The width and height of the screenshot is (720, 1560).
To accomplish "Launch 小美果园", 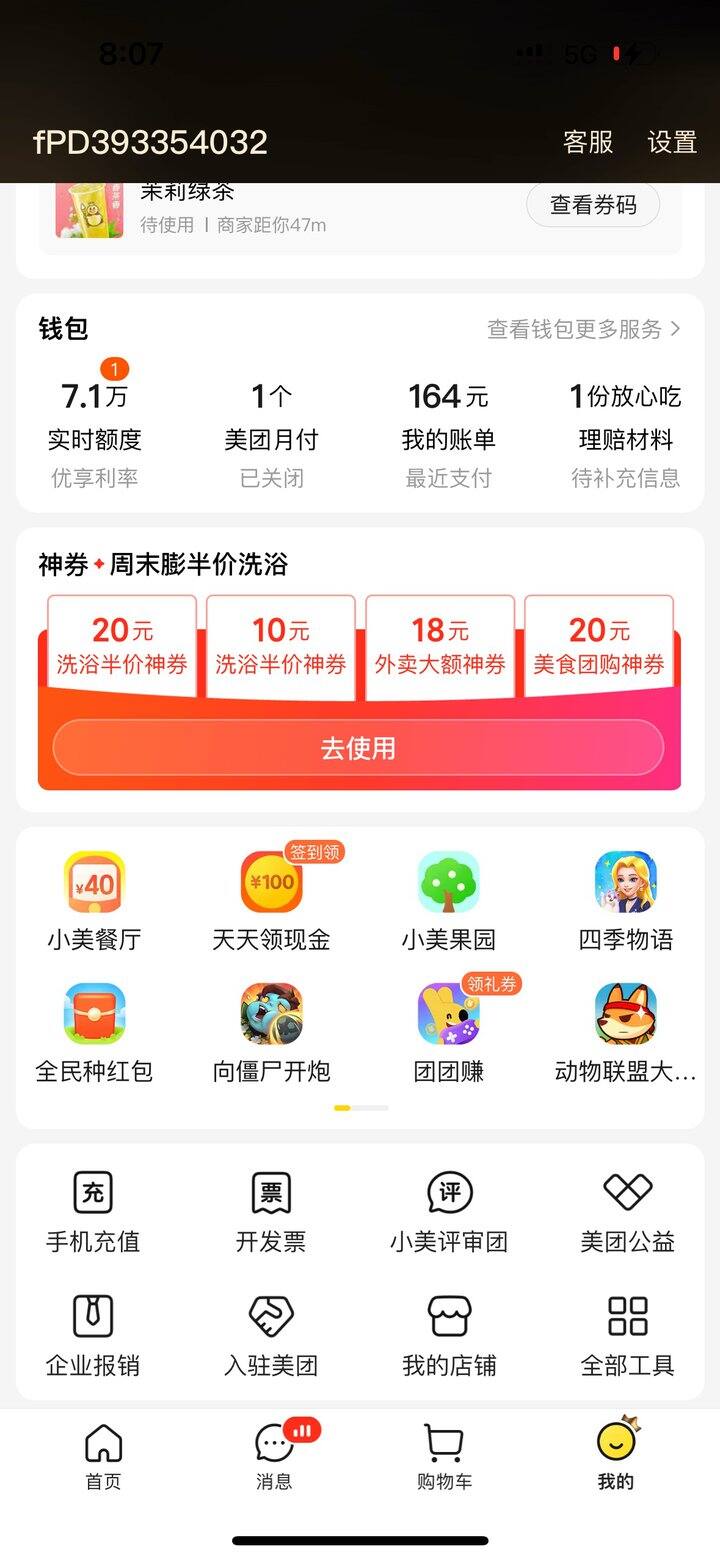I will [448, 900].
